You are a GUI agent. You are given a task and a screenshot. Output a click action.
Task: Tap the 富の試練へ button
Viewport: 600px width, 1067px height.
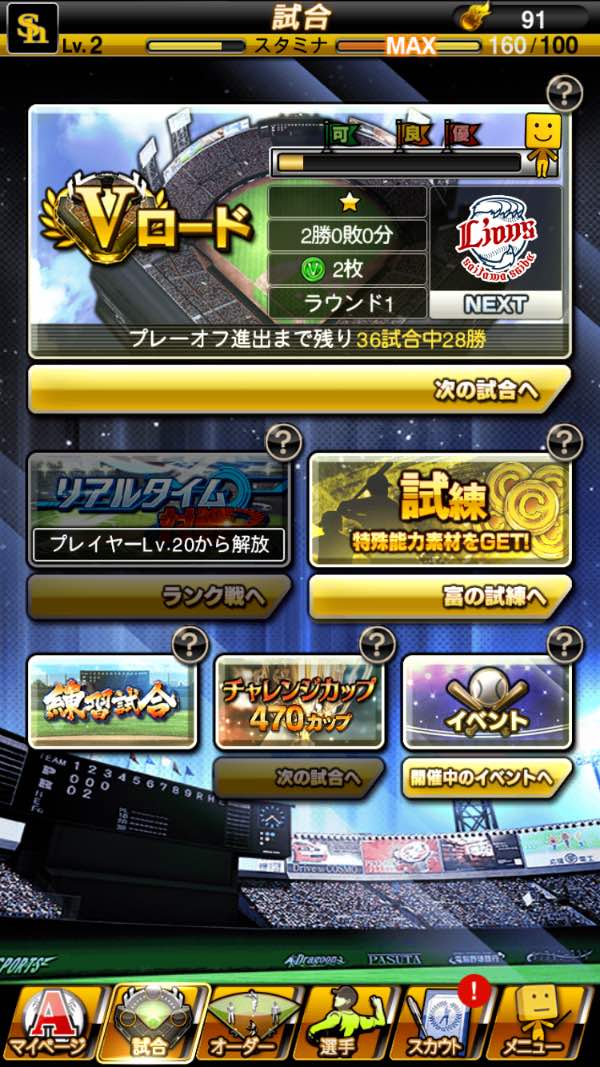[440, 597]
